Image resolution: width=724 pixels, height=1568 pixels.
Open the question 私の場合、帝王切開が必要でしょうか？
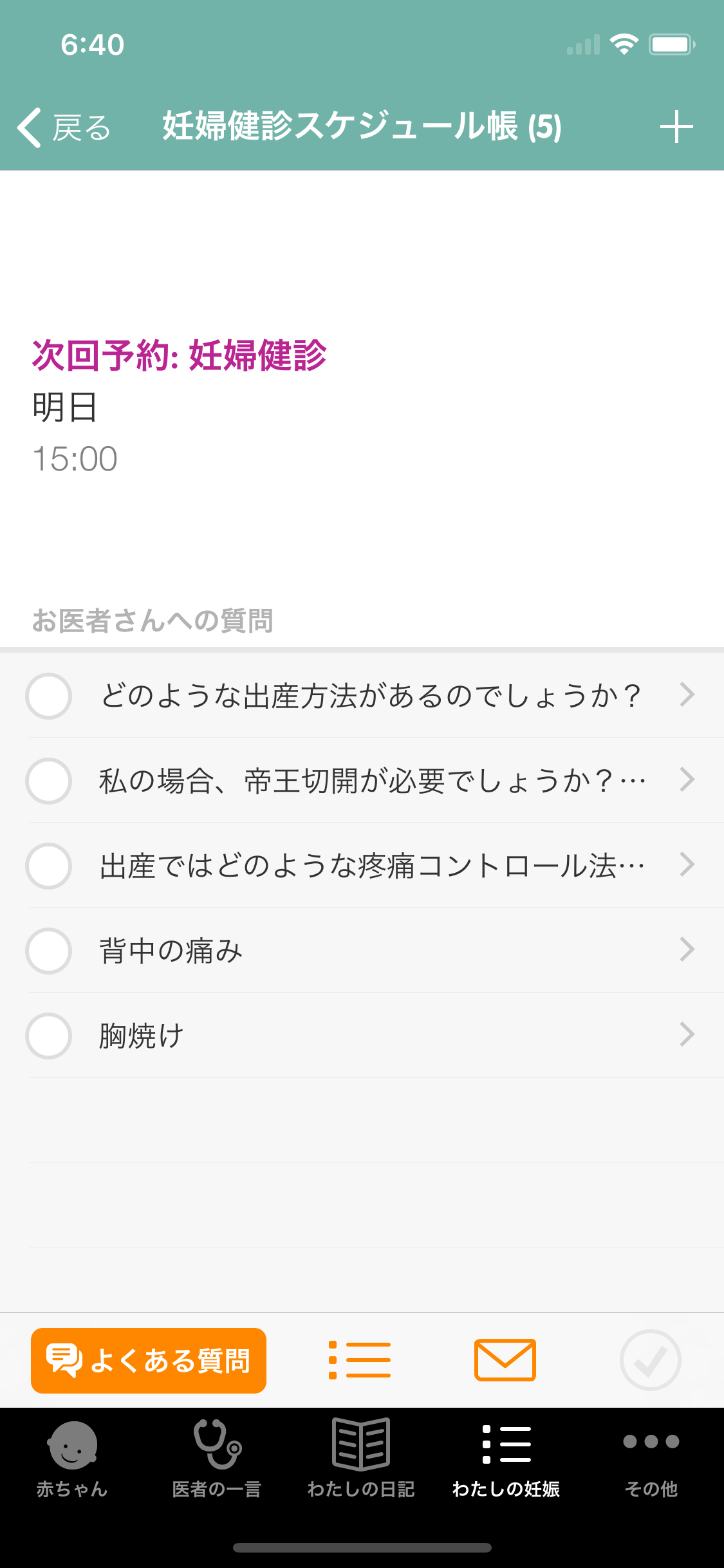tap(373, 781)
